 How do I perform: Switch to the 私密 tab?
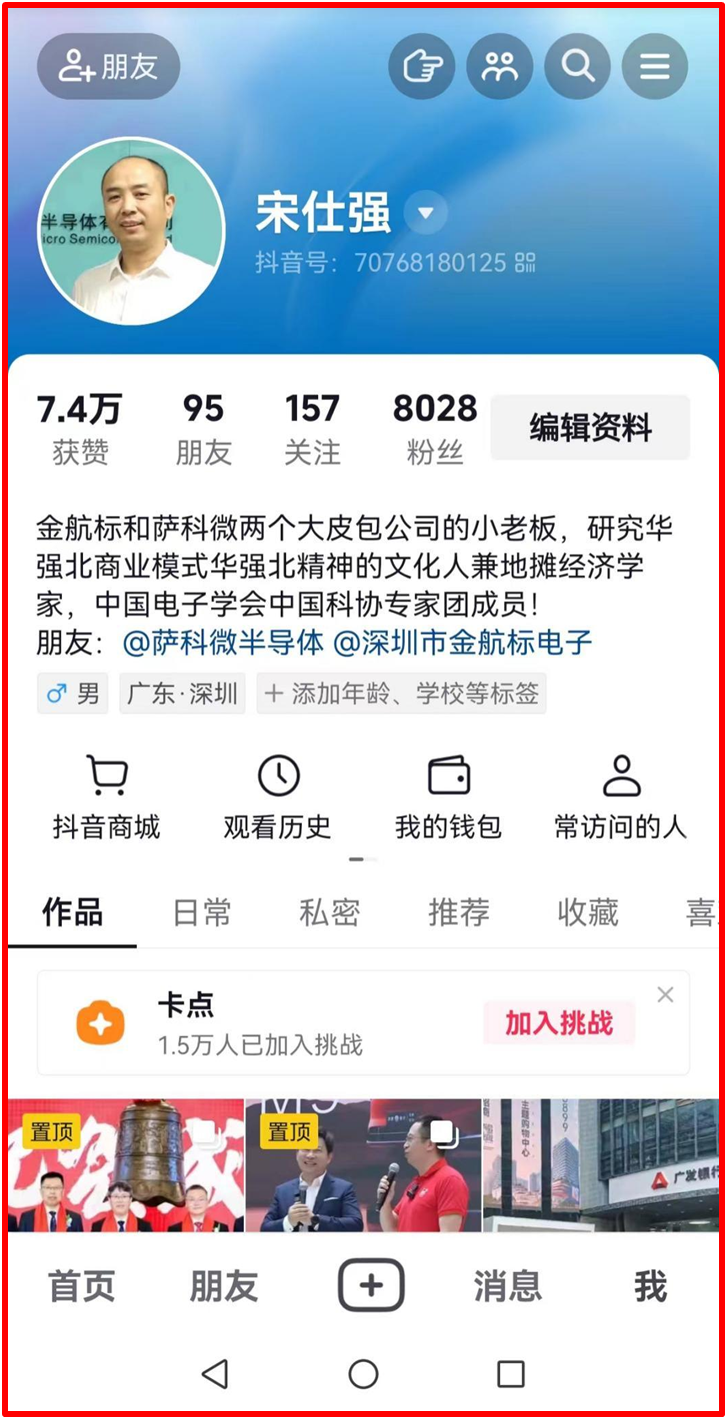[329, 912]
